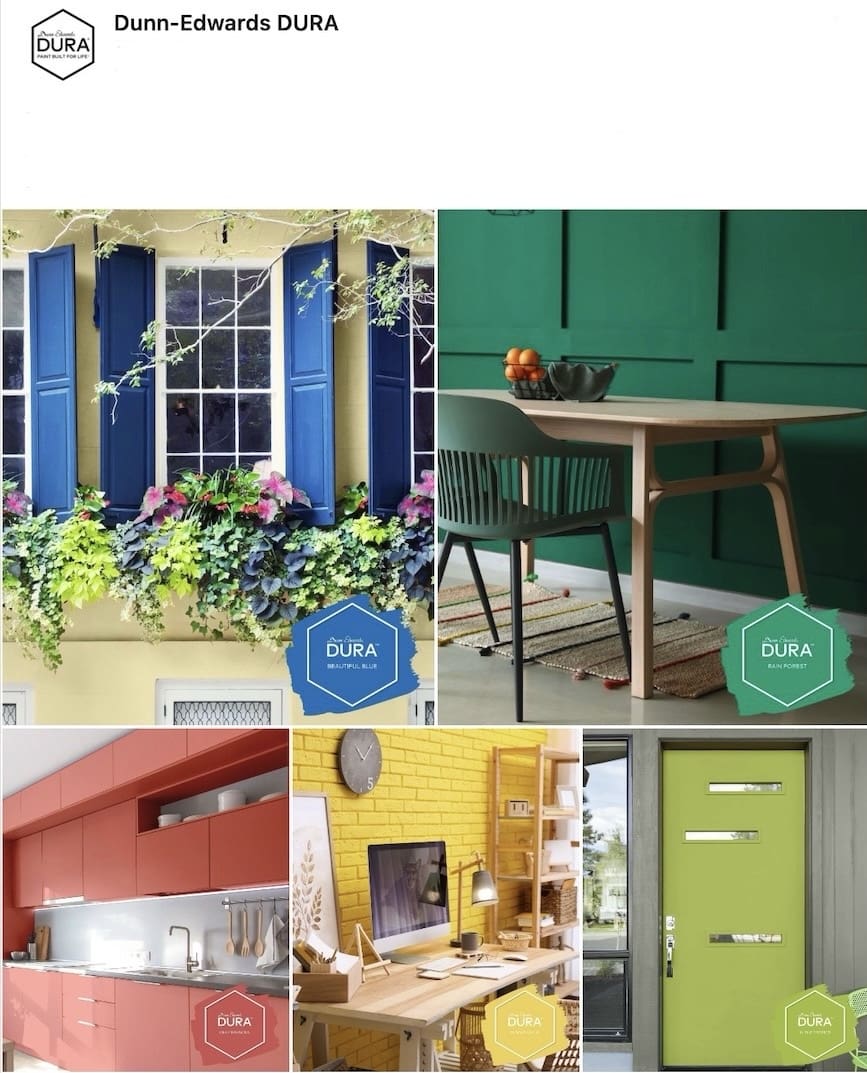Image resolution: width=867 pixels, height=1073 pixels.
Task: Open the Dunn-Edwards DURA profile avatar
Action: [x=63, y=44]
